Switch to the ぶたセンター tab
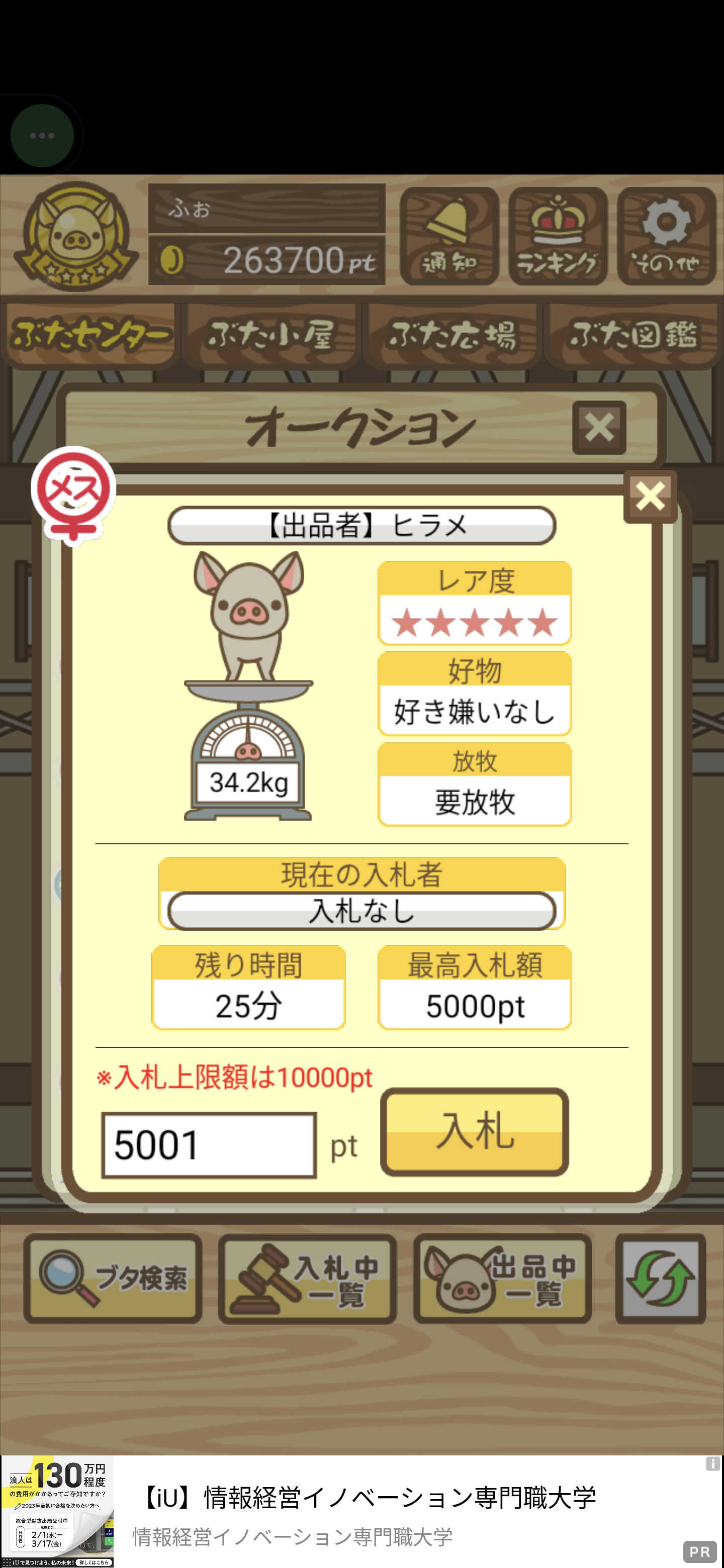This screenshot has width=724, height=1568. pos(90,335)
